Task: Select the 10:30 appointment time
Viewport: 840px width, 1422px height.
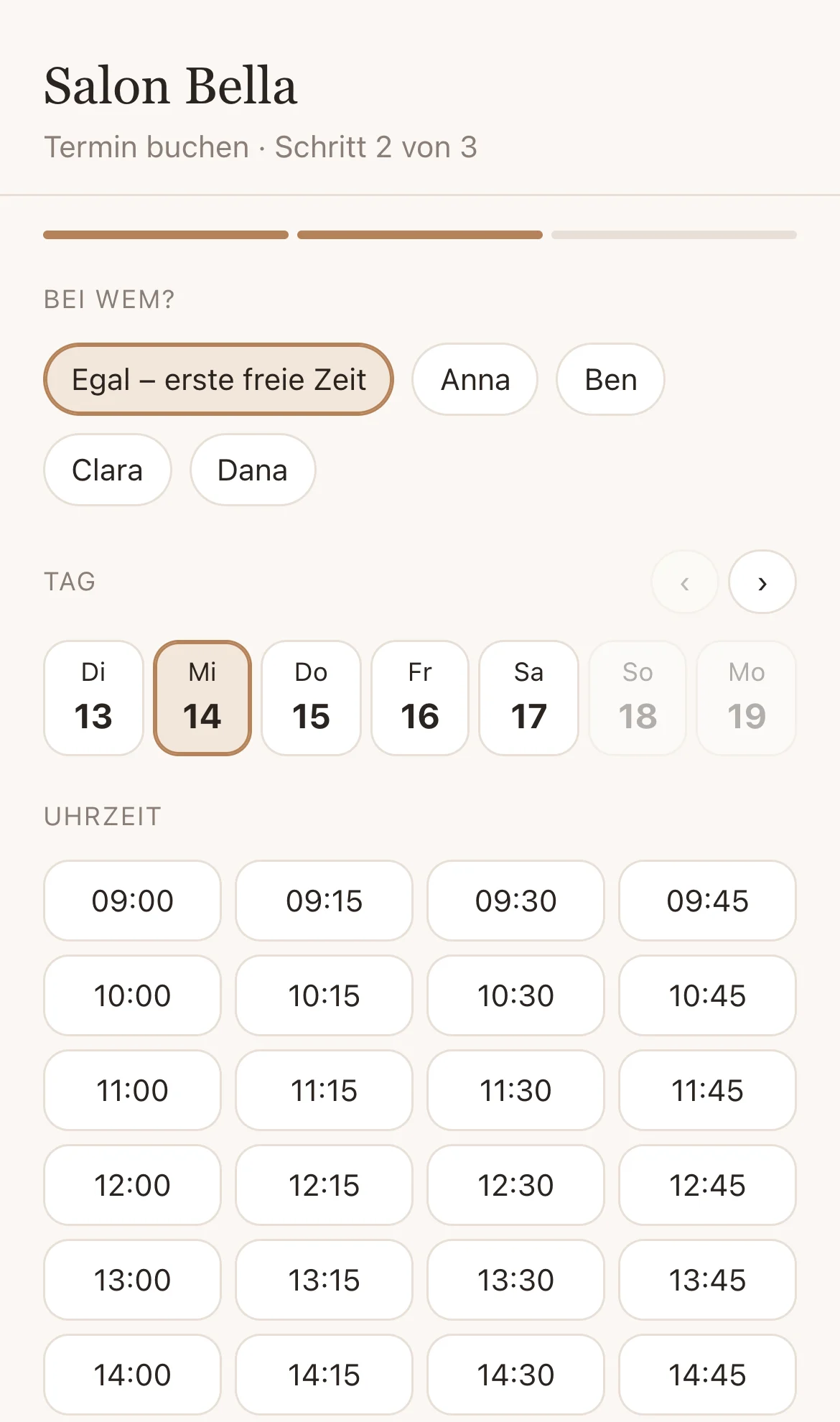Action: coord(515,995)
